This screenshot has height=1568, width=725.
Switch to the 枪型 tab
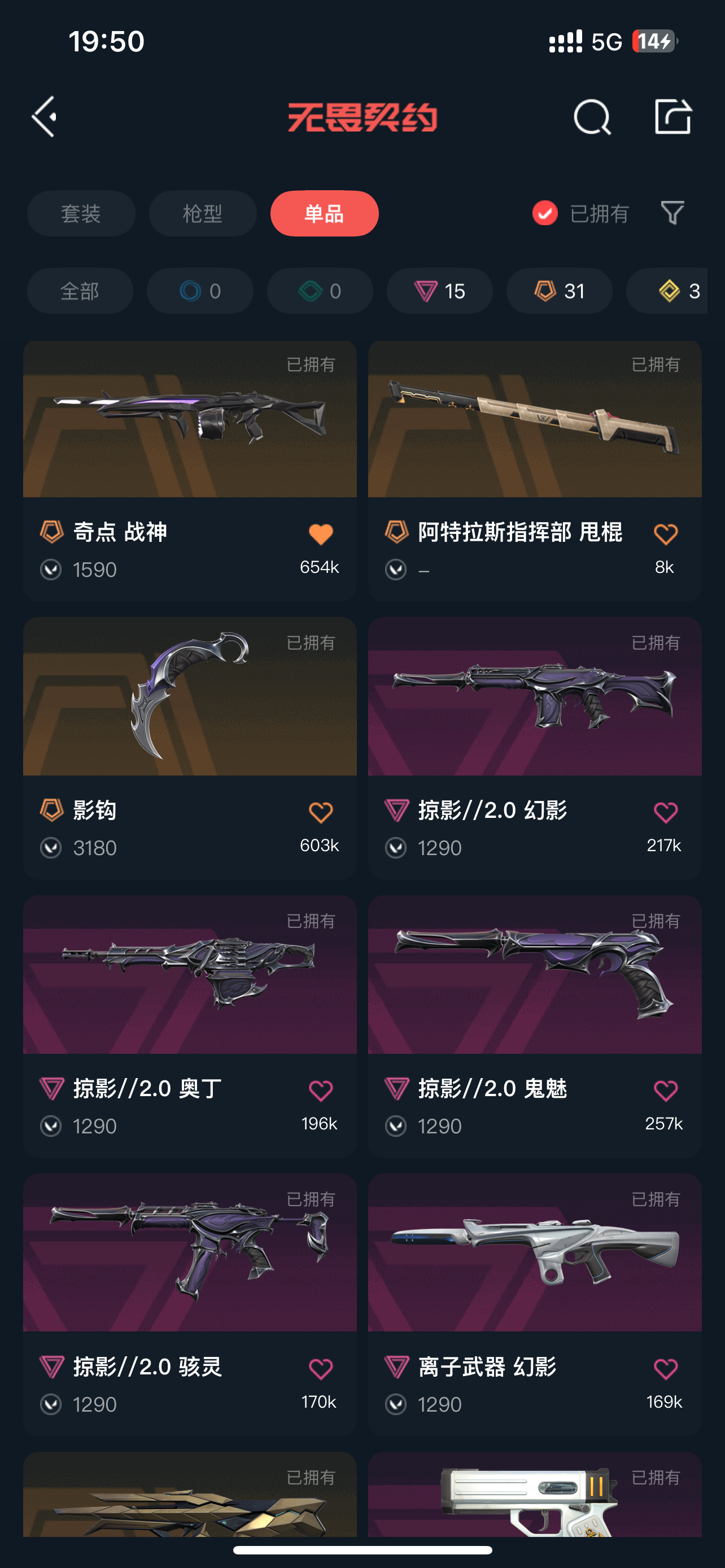click(203, 214)
